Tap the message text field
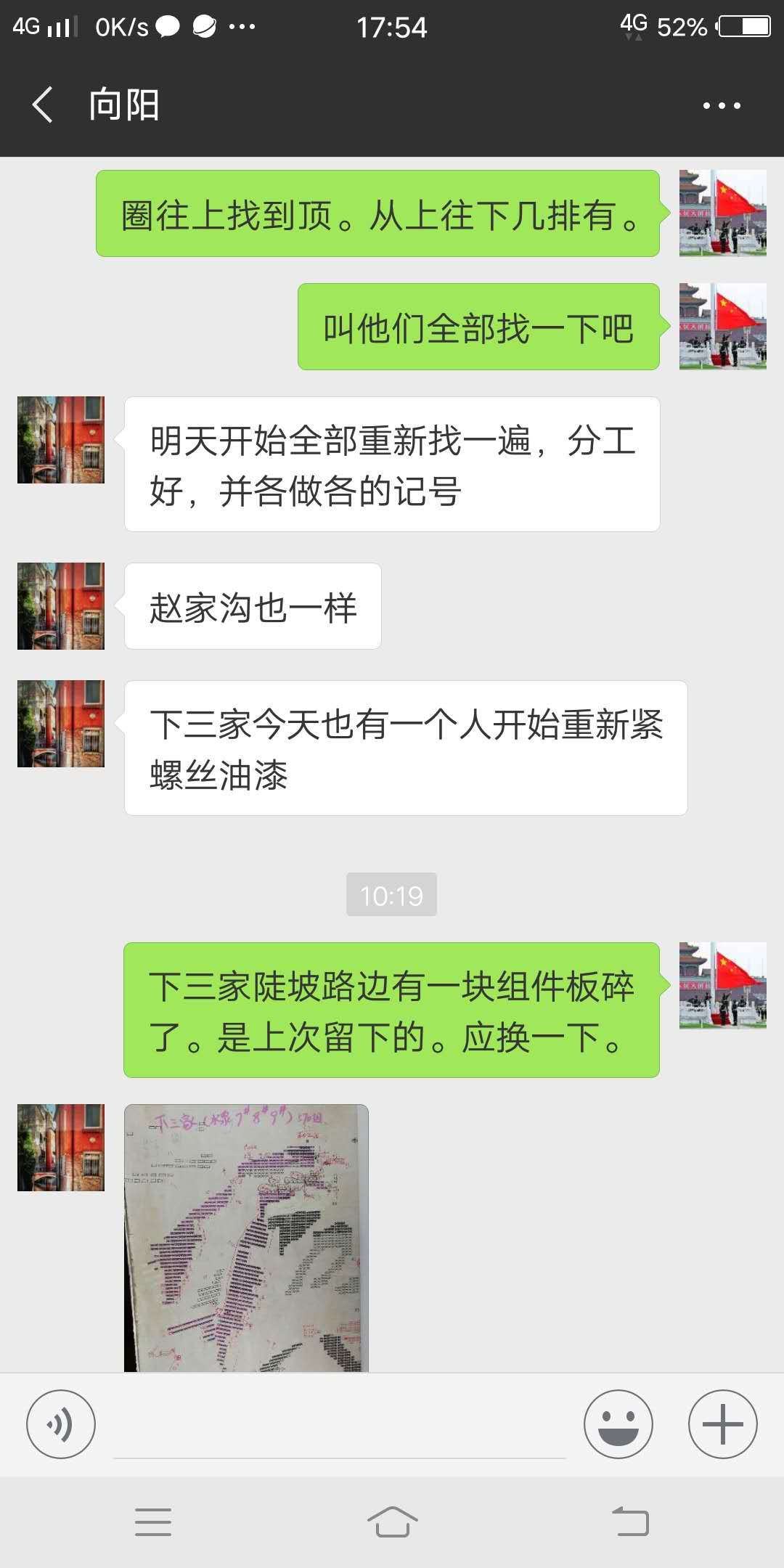This screenshot has height=1568, width=784. coord(340,1424)
